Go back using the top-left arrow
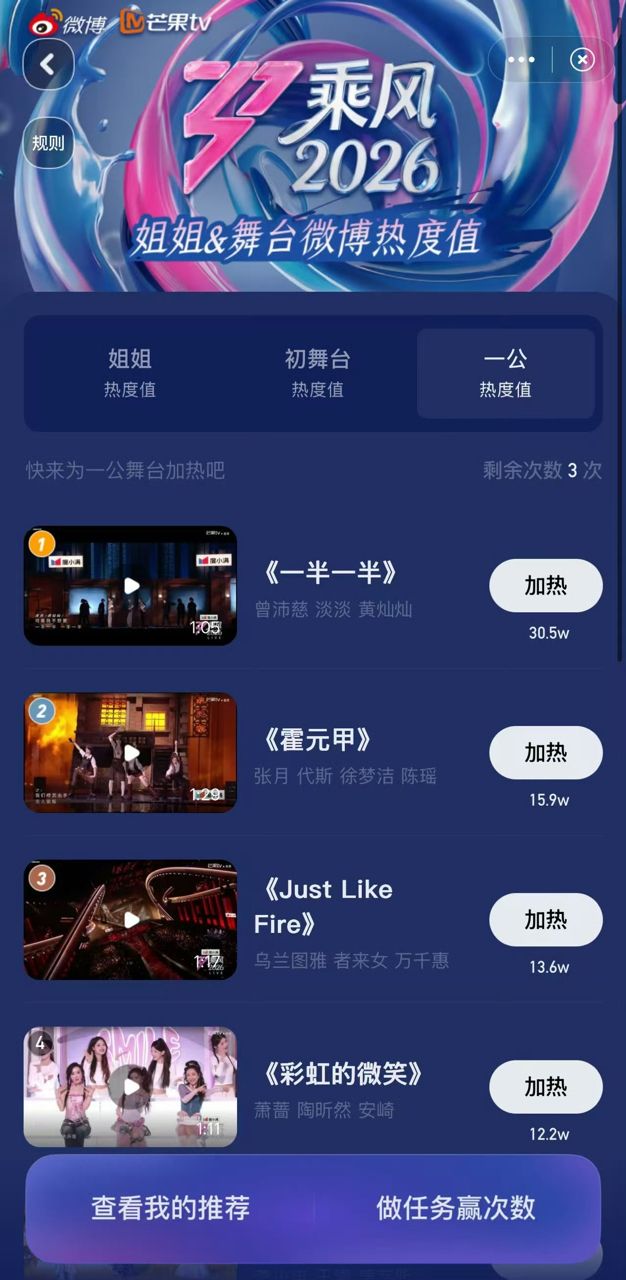 (x=47, y=64)
